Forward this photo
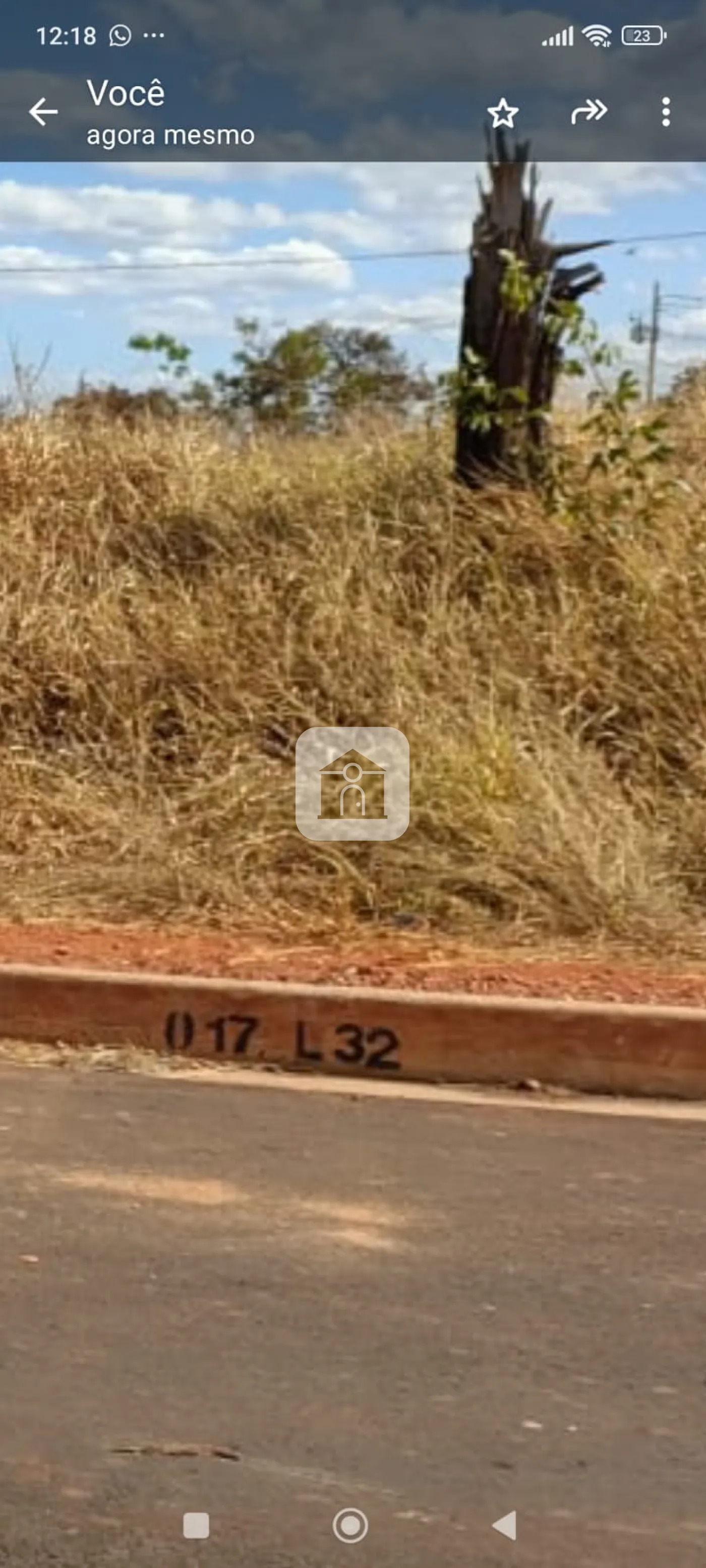The image size is (706, 1568). coord(589,112)
